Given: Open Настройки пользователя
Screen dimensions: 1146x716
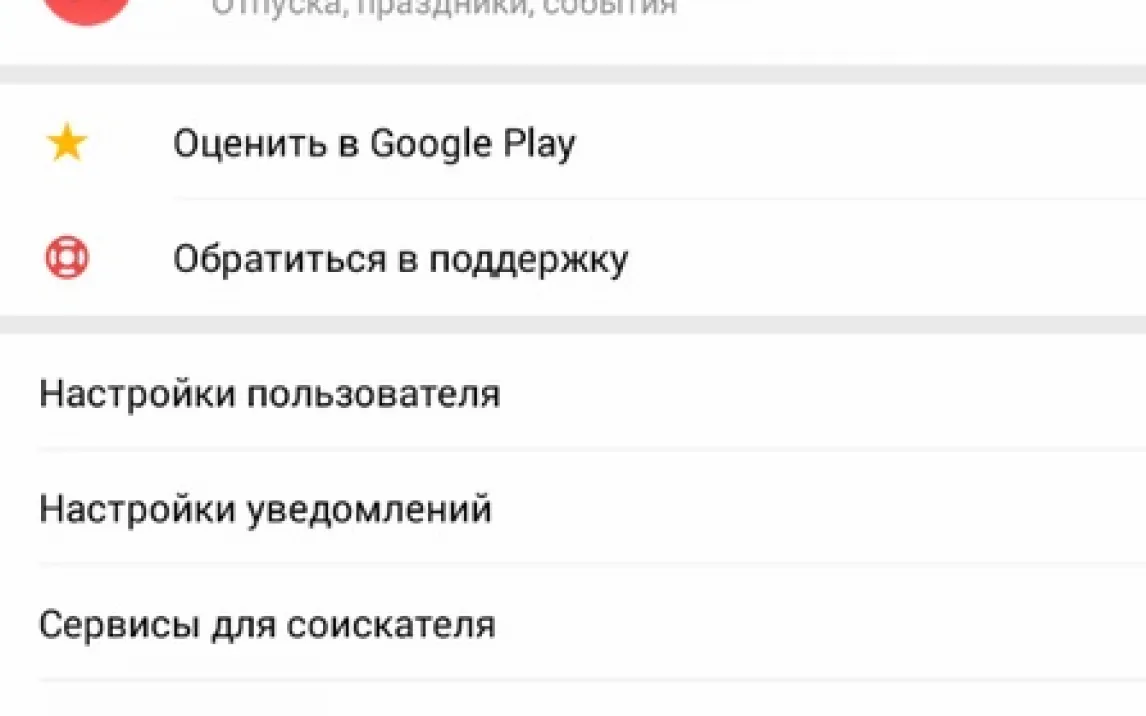Looking at the screenshot, I should click(x=270, y=394).
